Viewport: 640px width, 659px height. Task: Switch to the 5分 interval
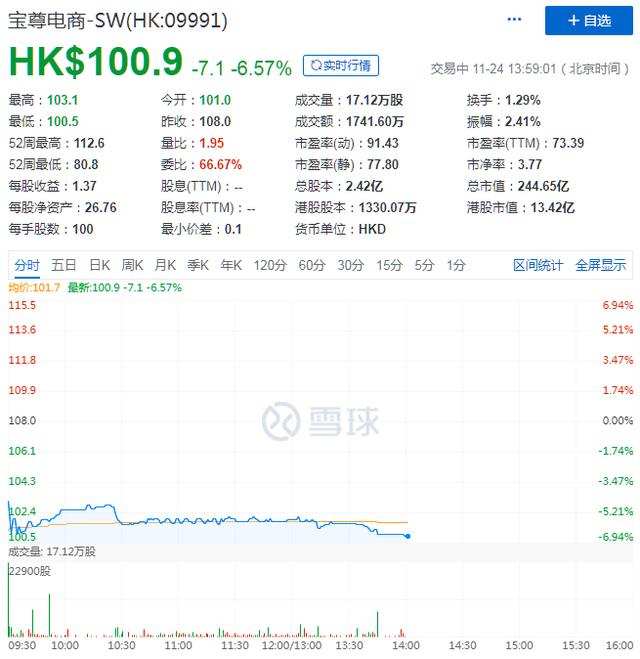click(x=425, y=265)
